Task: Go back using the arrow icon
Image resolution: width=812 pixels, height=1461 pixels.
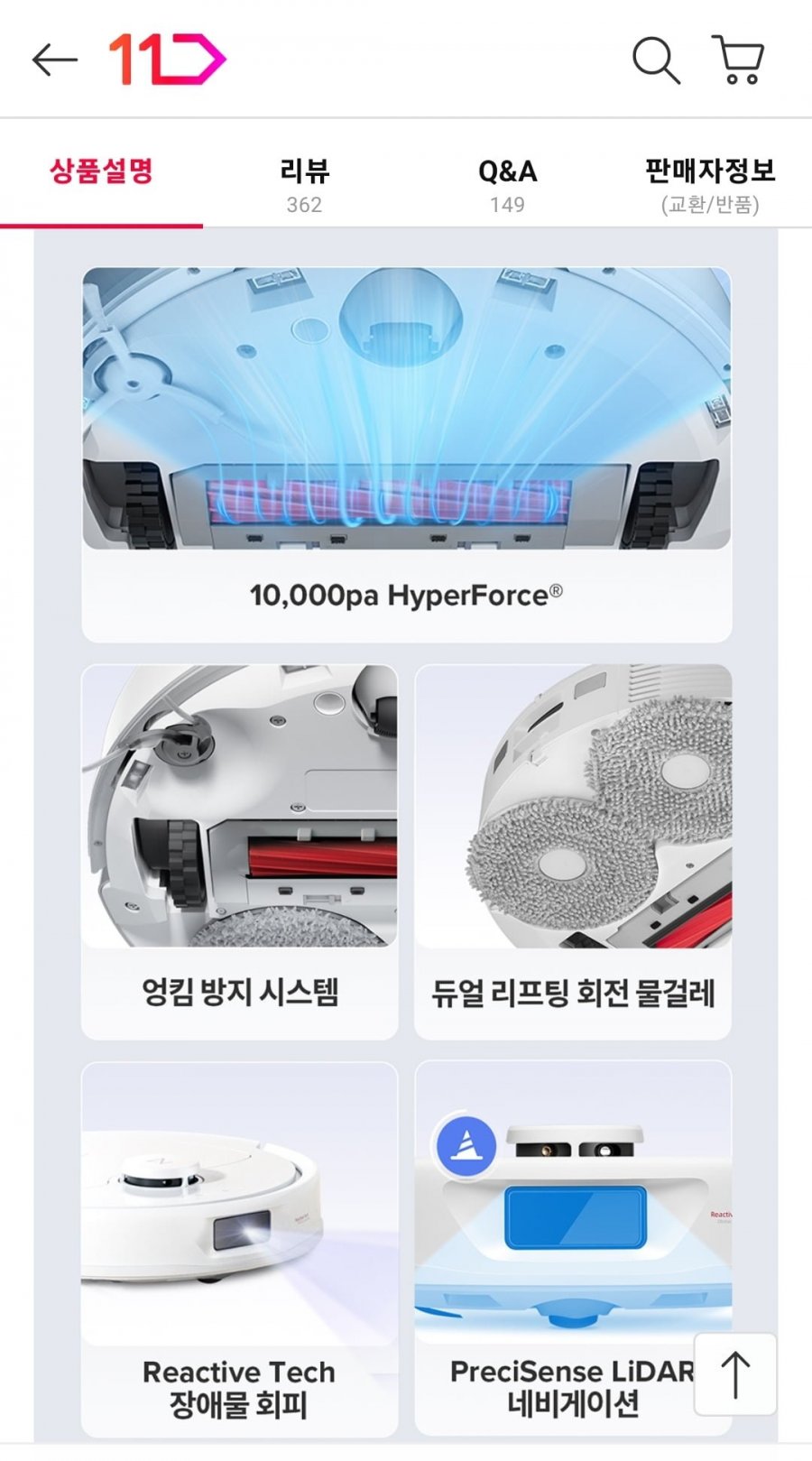Action: coord(54,60)
